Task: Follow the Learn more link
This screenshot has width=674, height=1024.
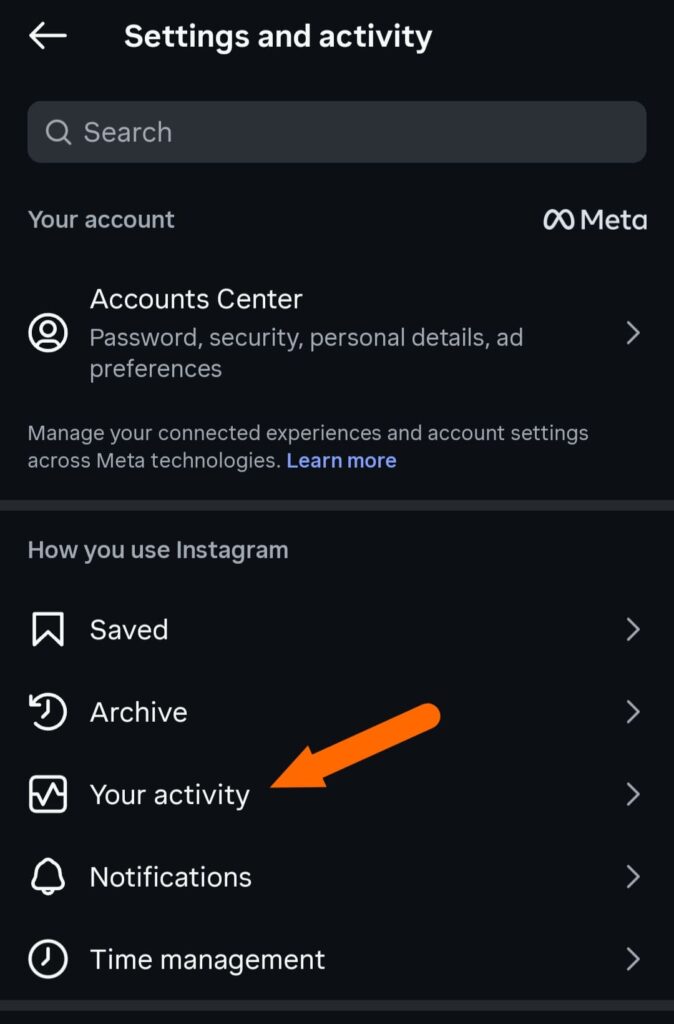Action: click(x=341, y=461)
